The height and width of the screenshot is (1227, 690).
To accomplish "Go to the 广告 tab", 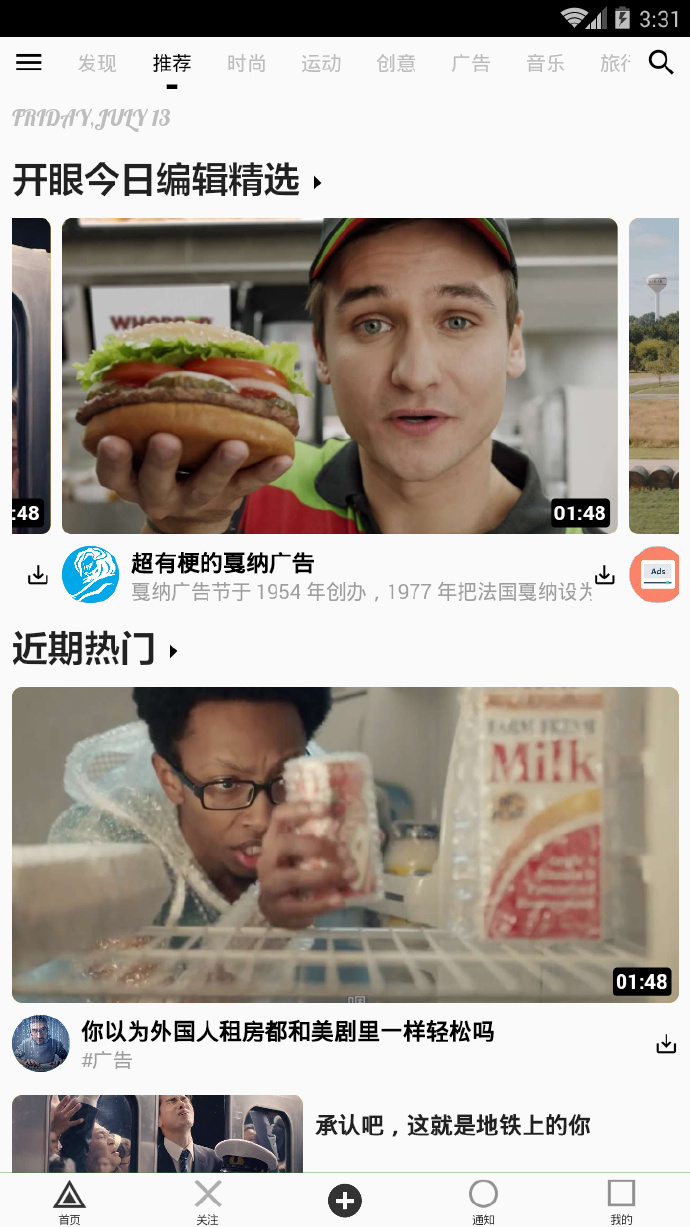I will pyautogui.click(x=470, y=64).
